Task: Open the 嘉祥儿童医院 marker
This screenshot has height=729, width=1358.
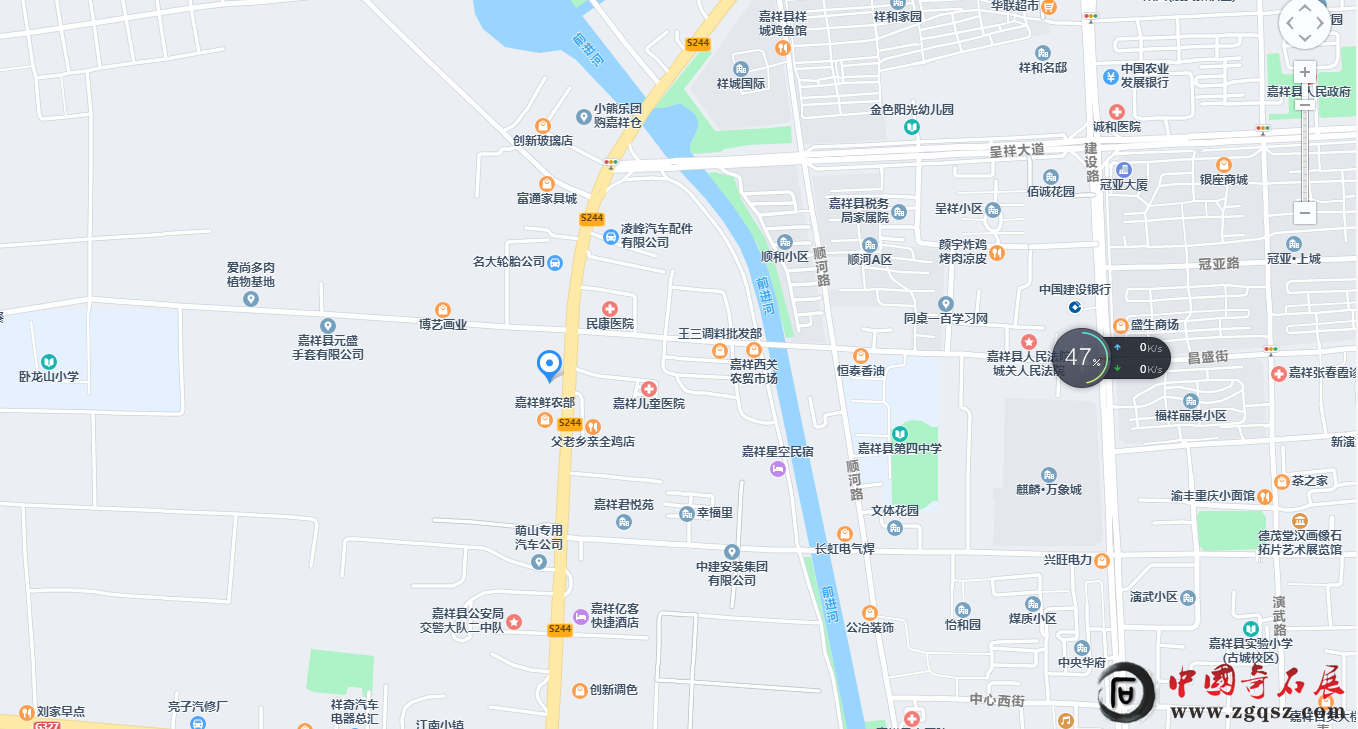Action: pyautogui.click(x=648, y=388)
